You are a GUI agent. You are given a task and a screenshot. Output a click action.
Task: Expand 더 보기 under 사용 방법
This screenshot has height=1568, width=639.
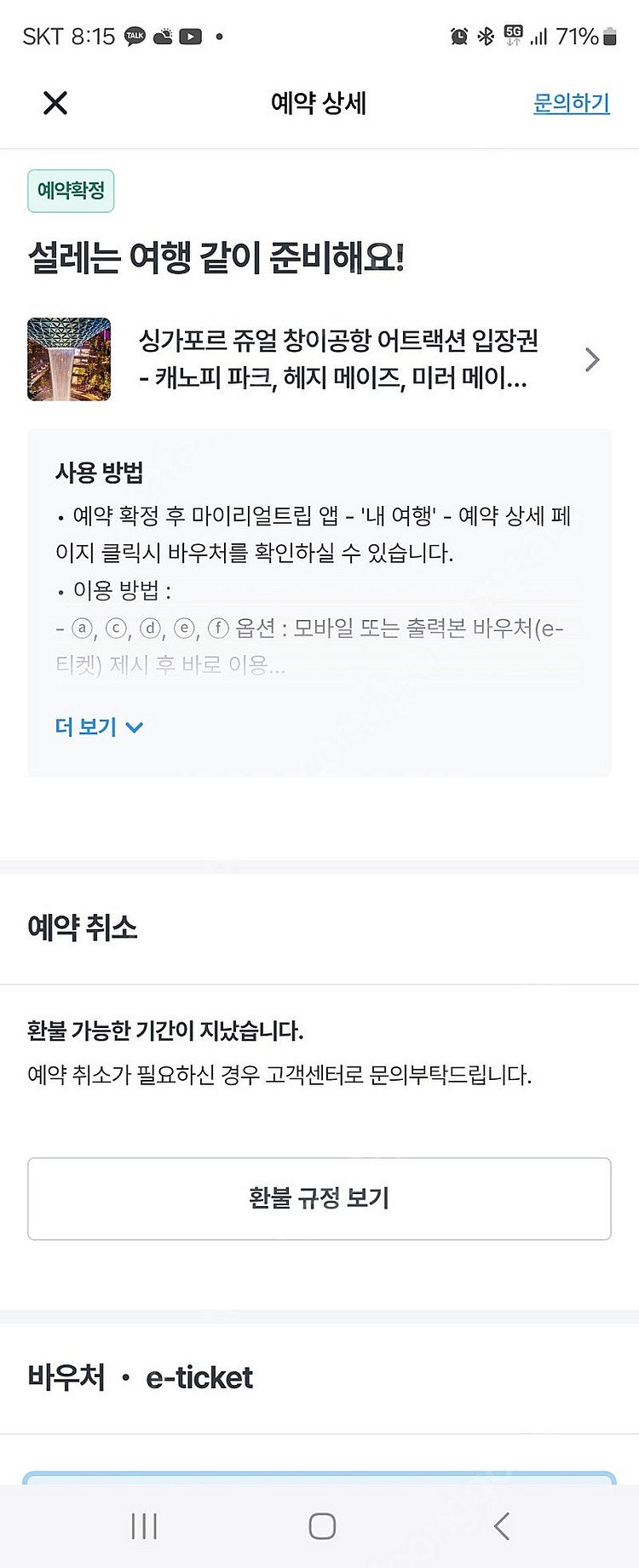click(x=99, y=727)
